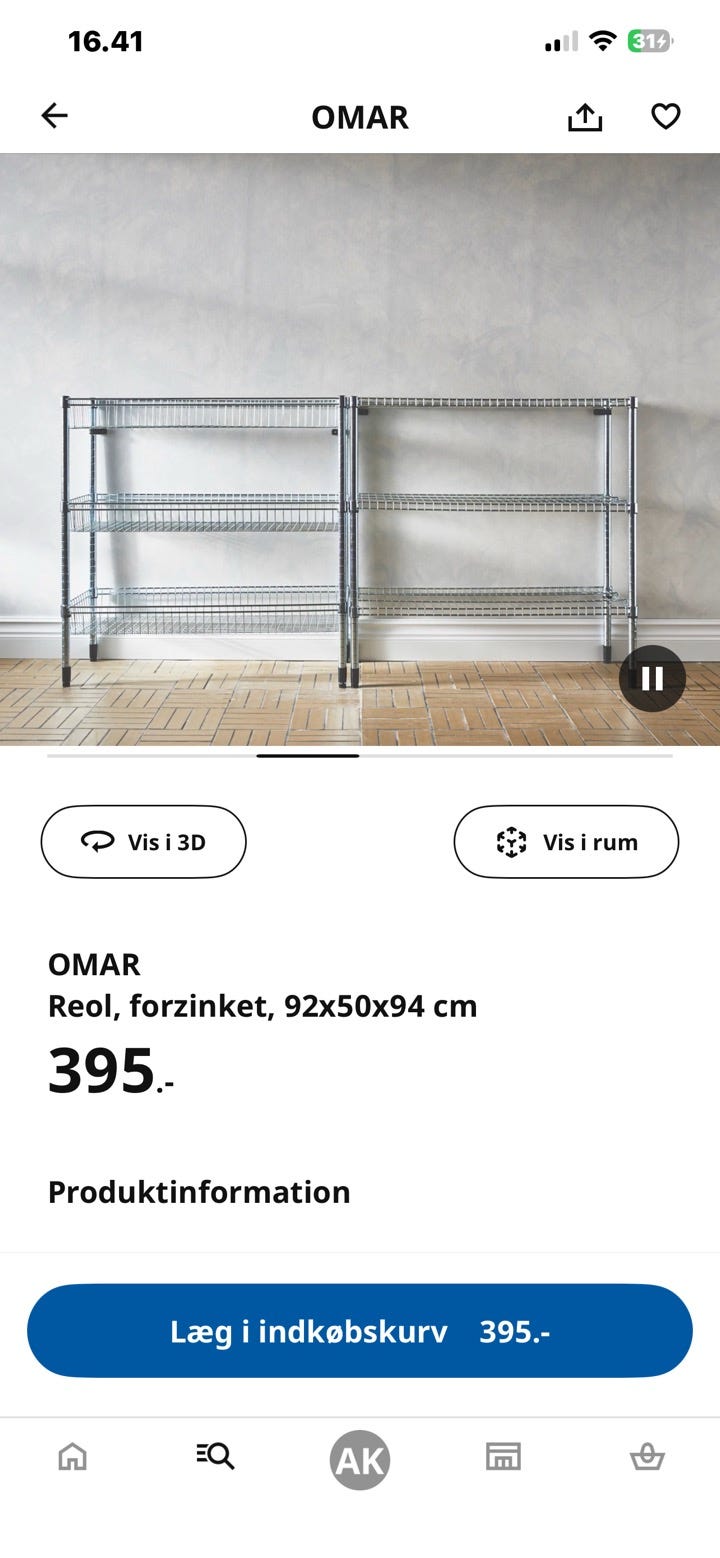720x1558 pixels.
Task: Open the AK profile account icon
Action: click(359, 1458)
